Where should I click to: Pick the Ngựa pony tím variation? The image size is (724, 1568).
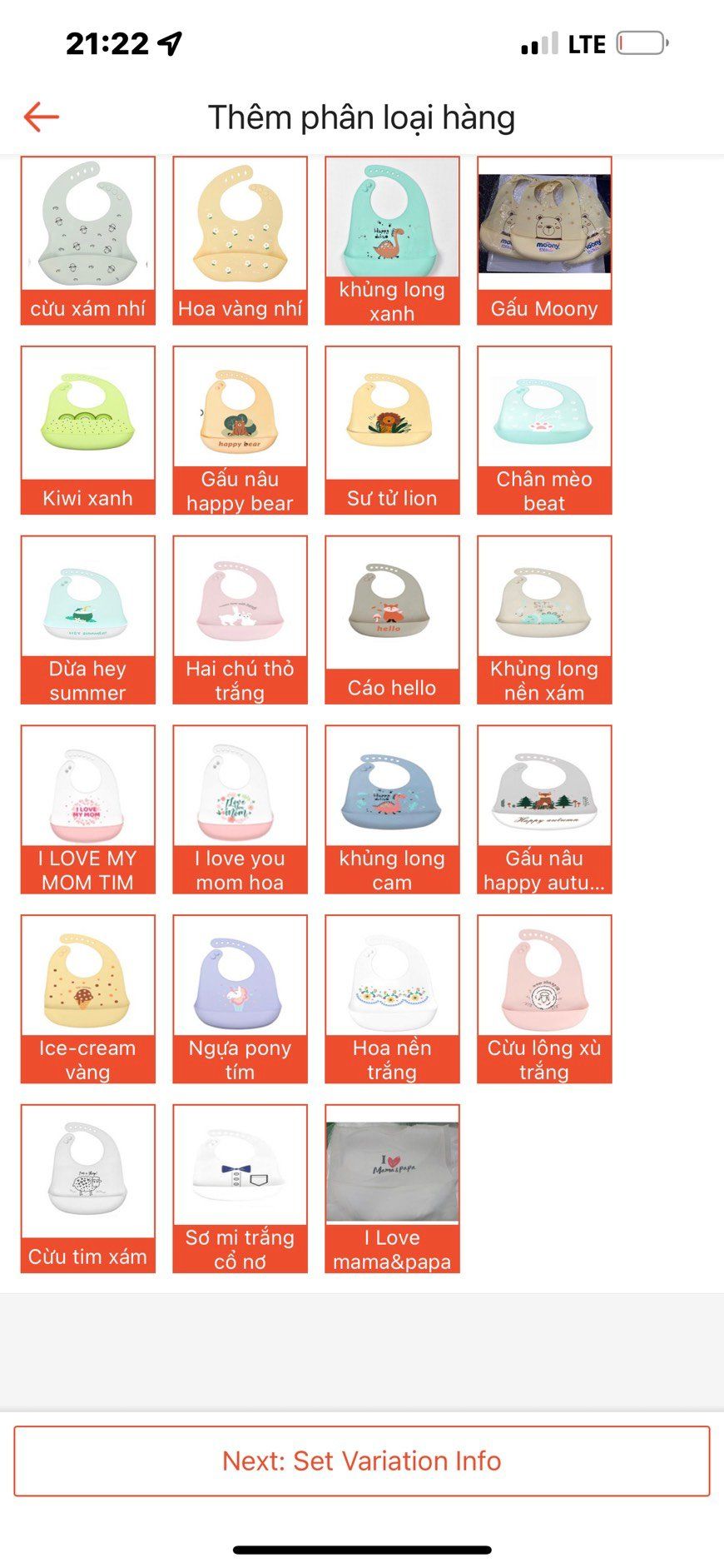(240, 999)
